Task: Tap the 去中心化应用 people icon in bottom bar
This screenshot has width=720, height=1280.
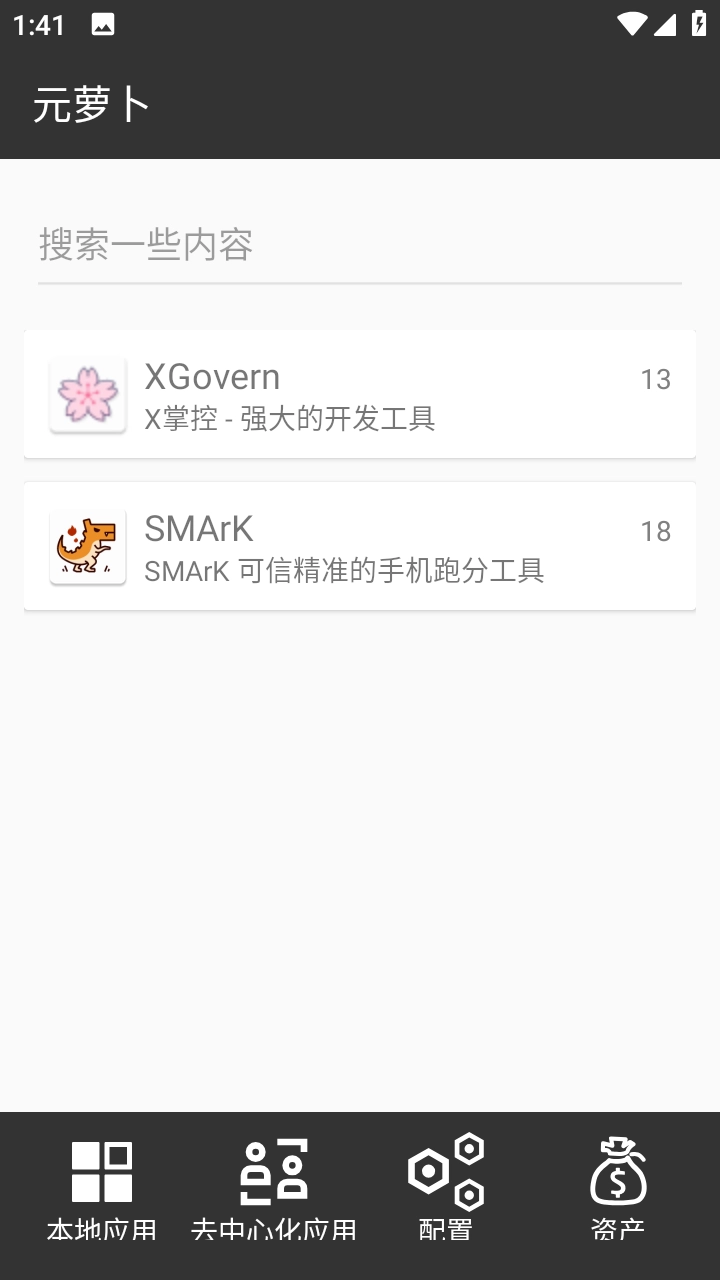Action: [x=272, y=1170]
